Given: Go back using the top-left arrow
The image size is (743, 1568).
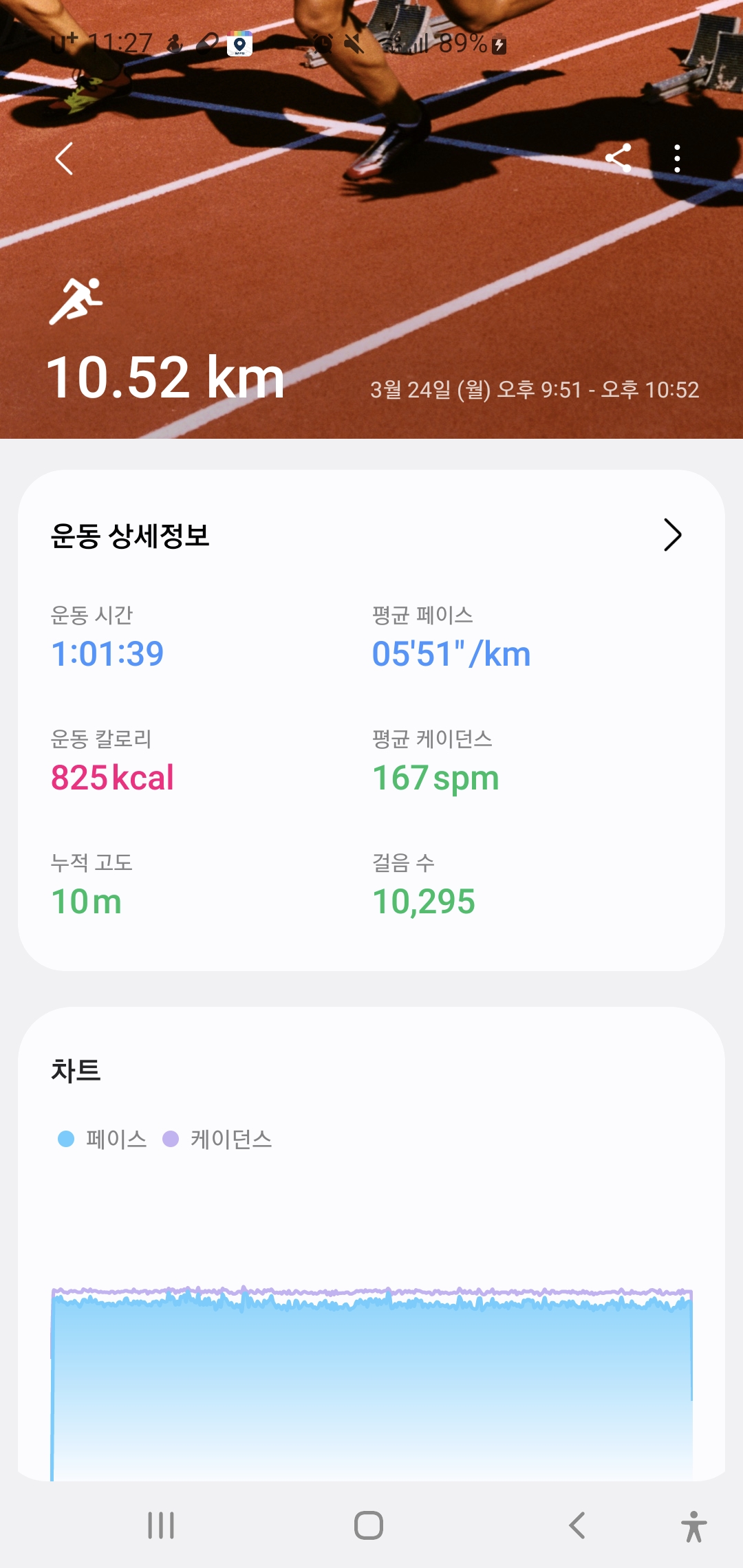Looking at the screenshot, I should tap(64, 159).
